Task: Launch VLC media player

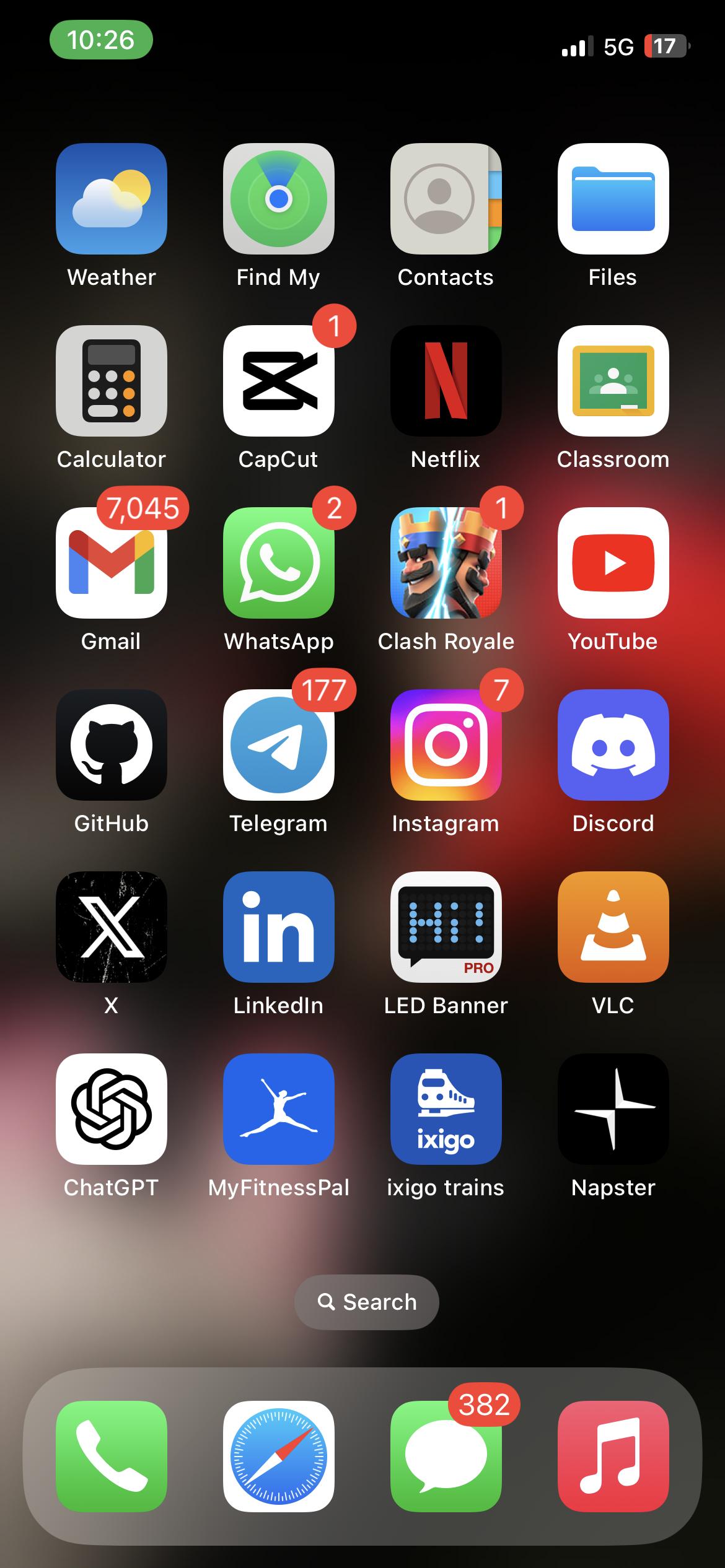Action: click(x=613, y=927)
